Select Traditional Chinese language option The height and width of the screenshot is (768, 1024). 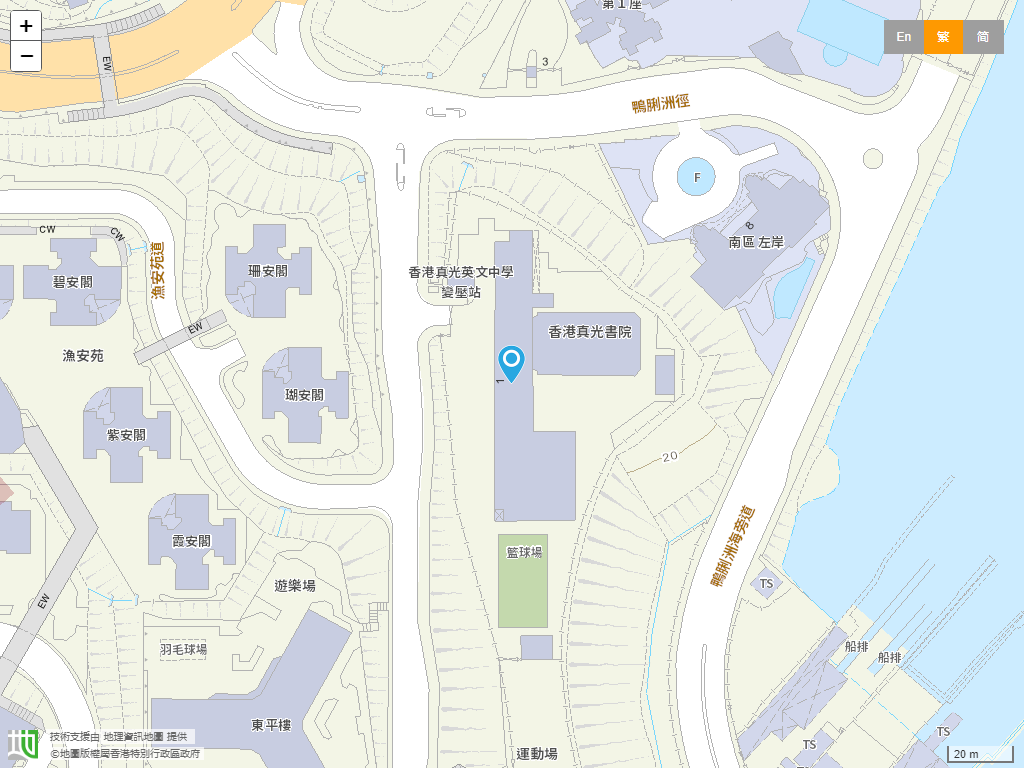tap(943, 37)
